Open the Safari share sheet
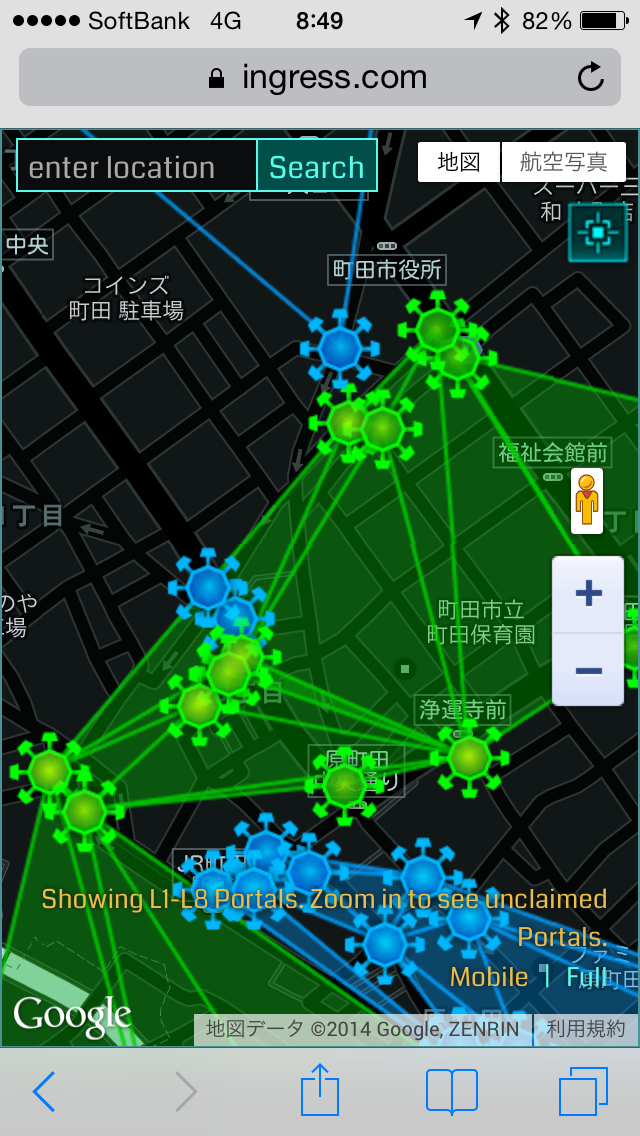 (x=319, y=1089)
